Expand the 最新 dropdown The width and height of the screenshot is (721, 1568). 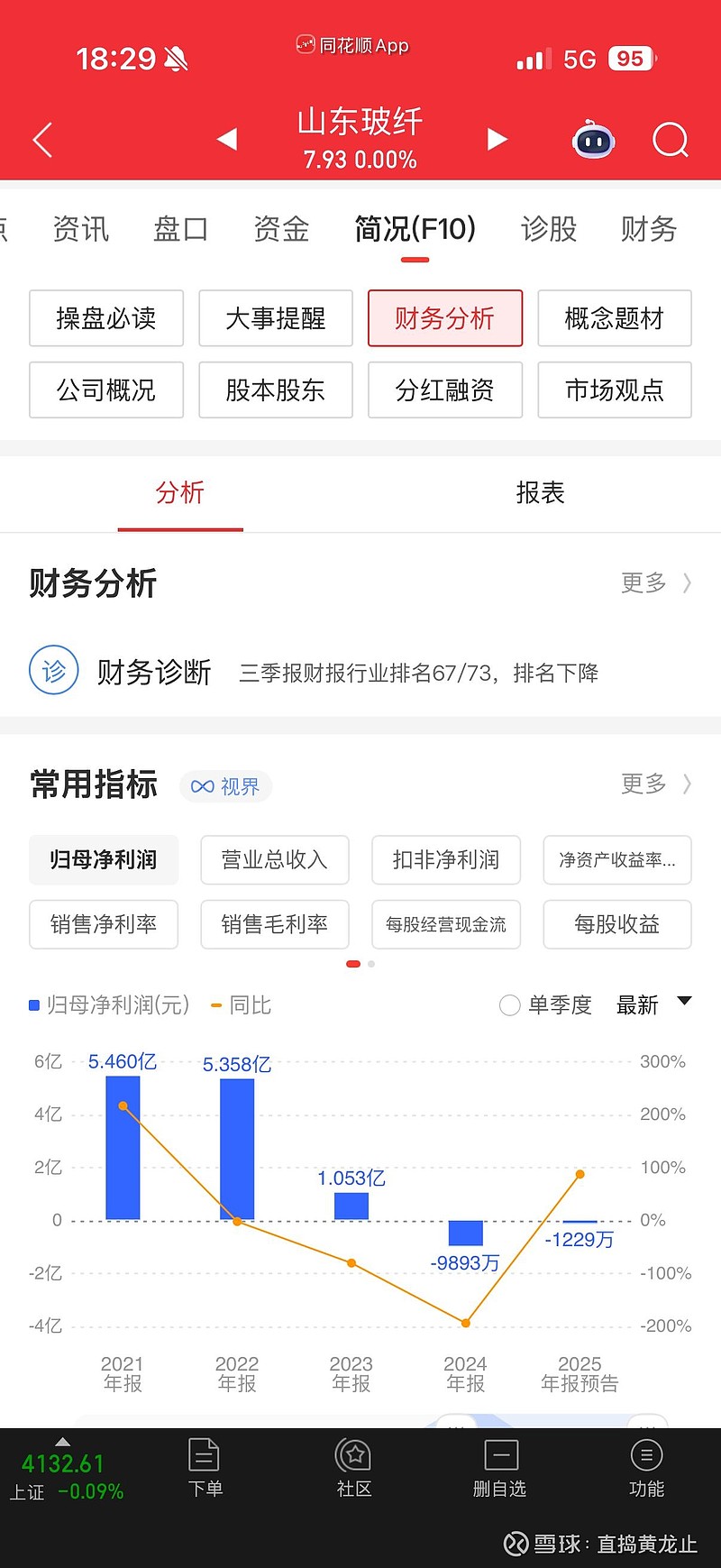[x=653, y=1004]
